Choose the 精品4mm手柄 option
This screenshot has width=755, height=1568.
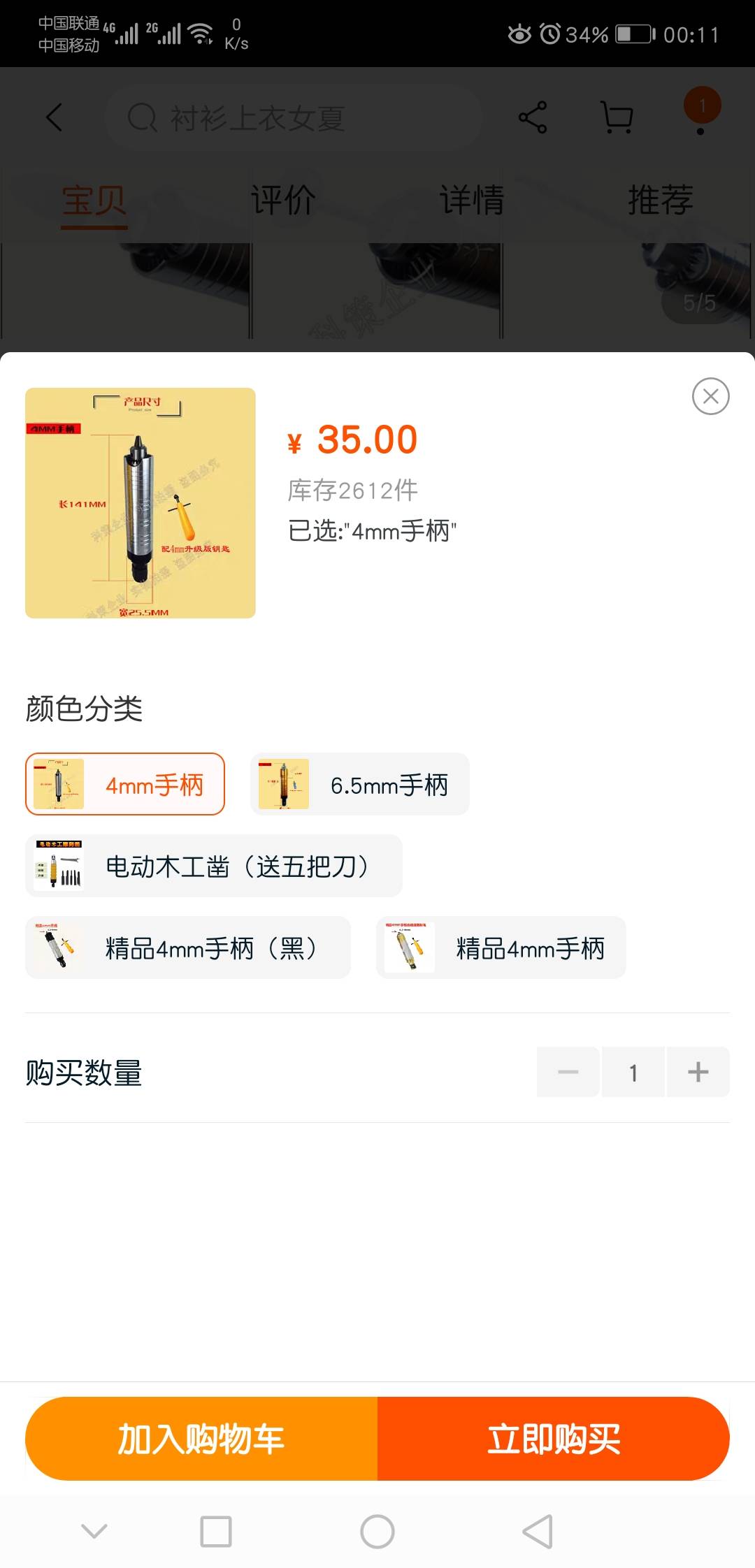[x=501, y=948]
